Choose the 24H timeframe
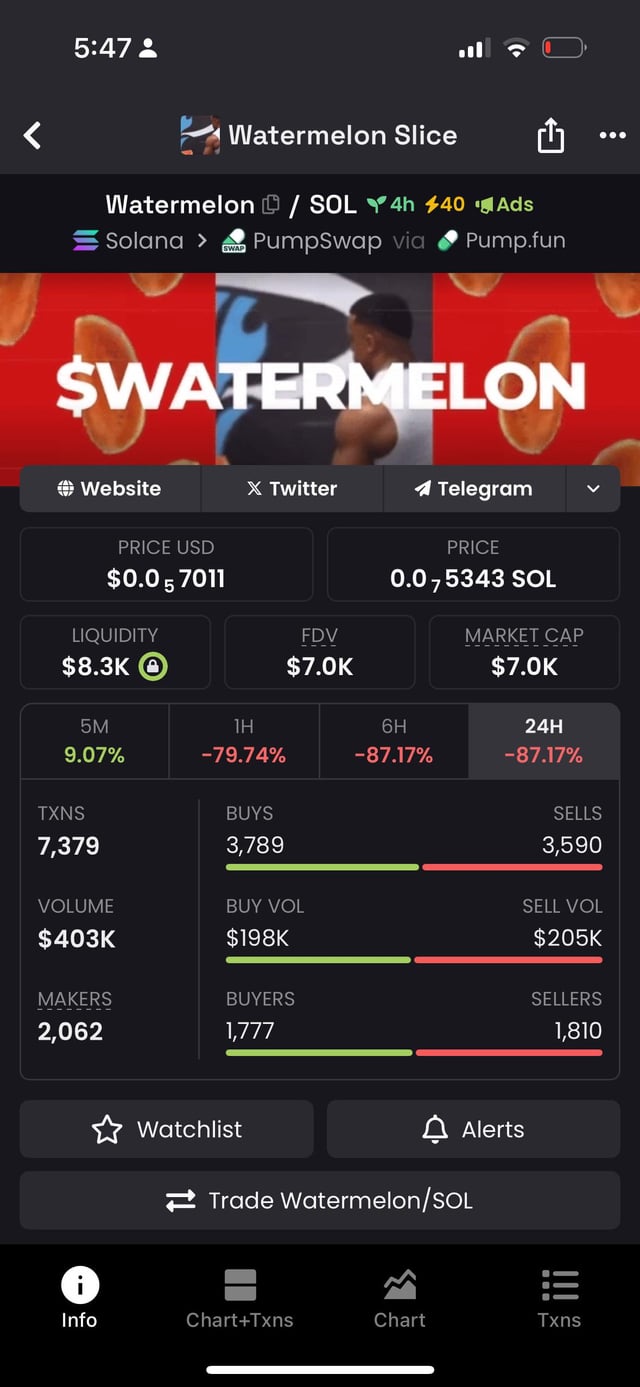Screen dimensions: 640x1387 (x=543, y=741)
